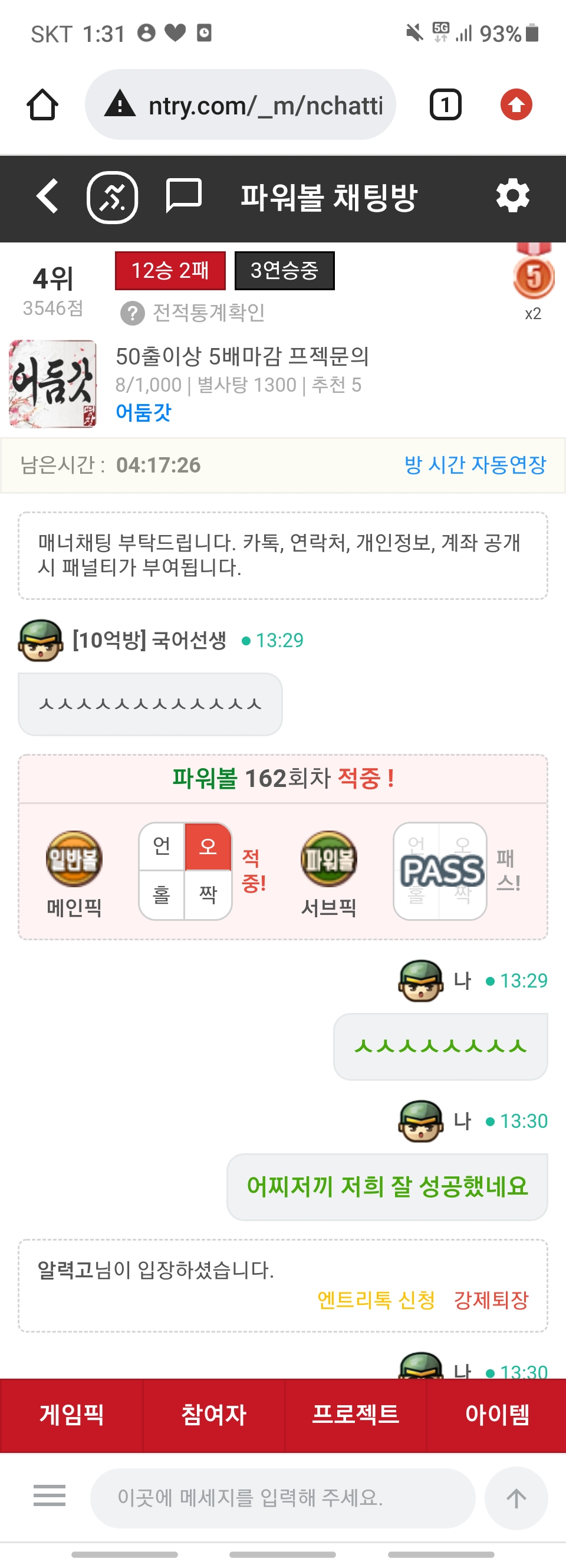Switch to the 프로젝트 tab
This screenshot has width=566, height=1568.
356,1414
